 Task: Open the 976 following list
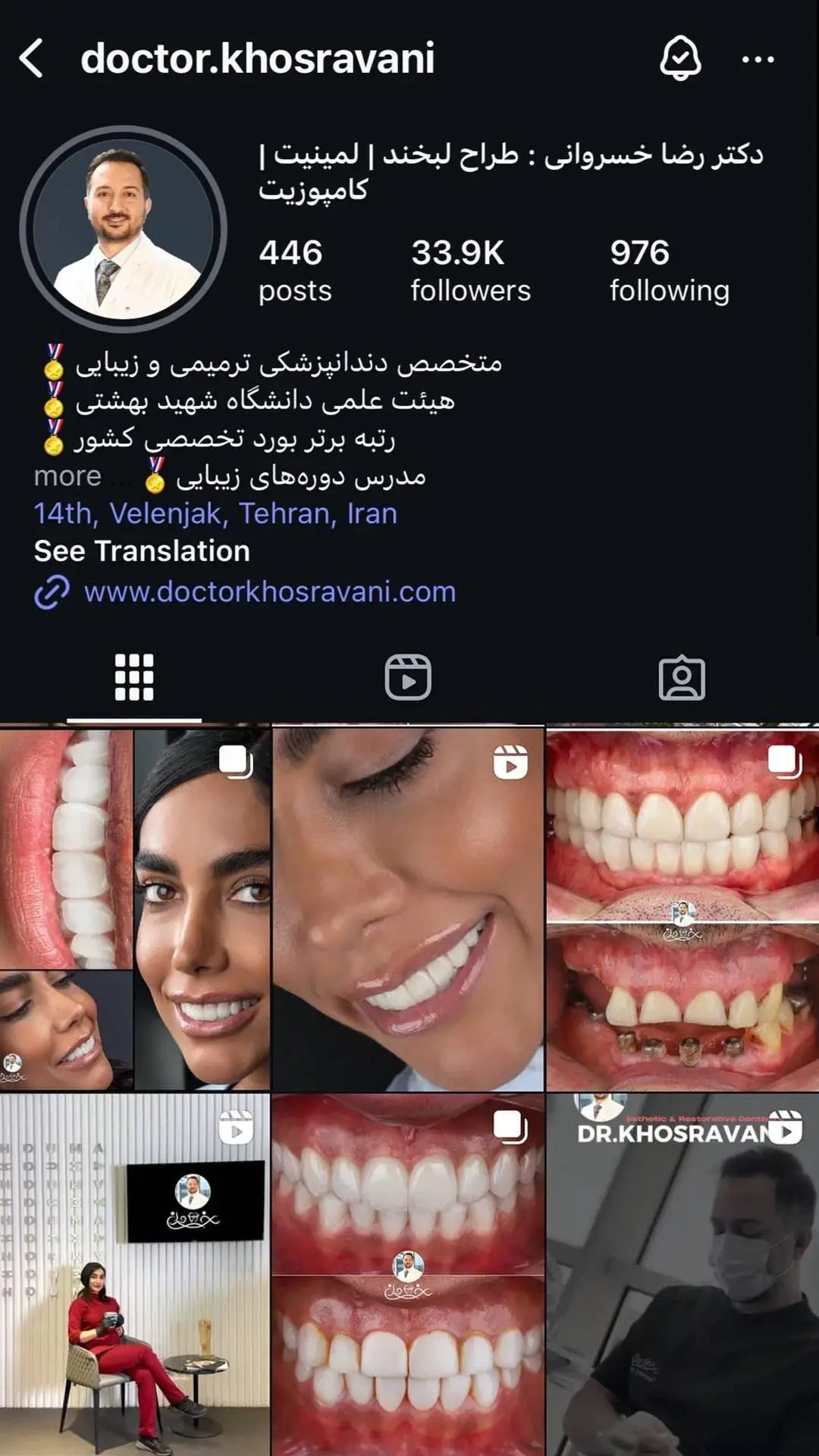coord(669,271)
